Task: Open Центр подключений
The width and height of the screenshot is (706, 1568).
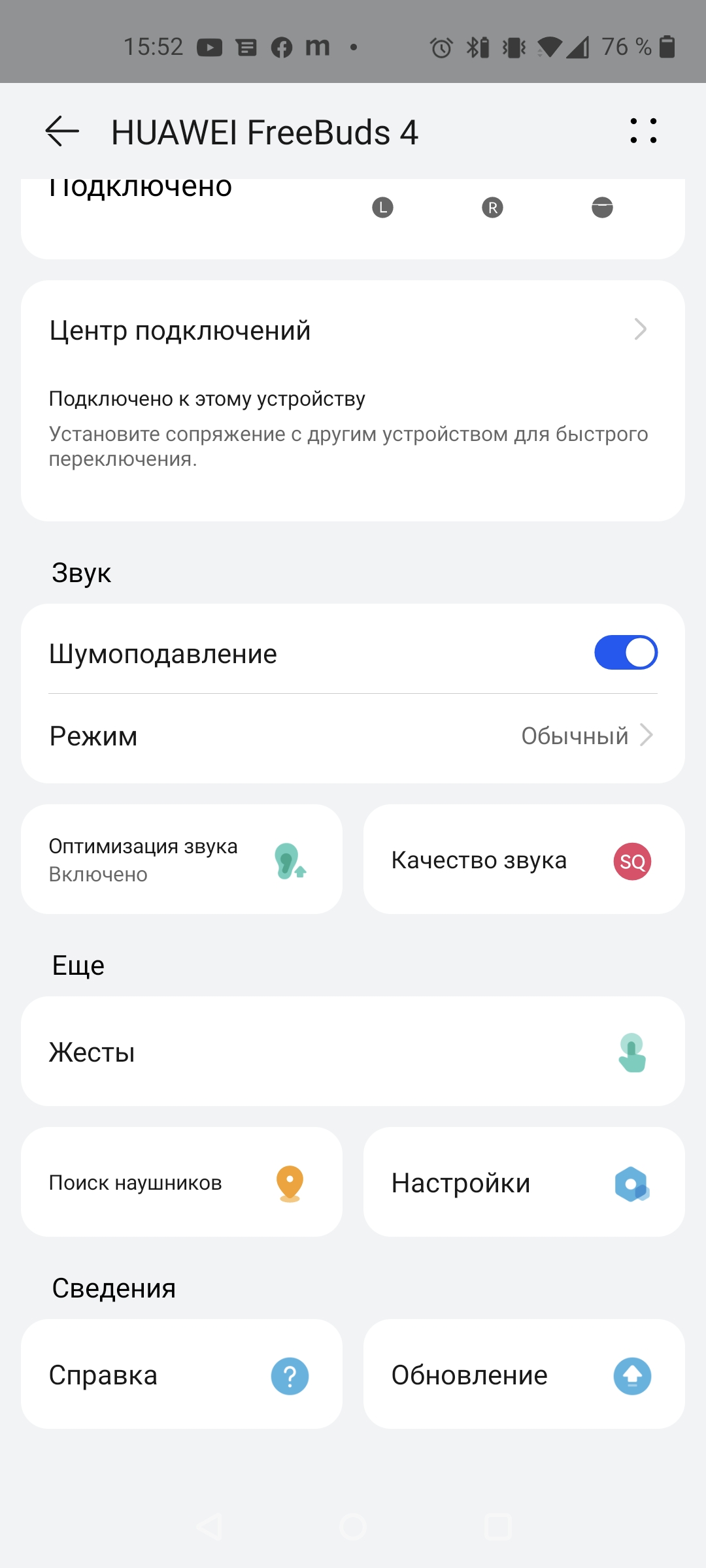Action: (353, 330)
